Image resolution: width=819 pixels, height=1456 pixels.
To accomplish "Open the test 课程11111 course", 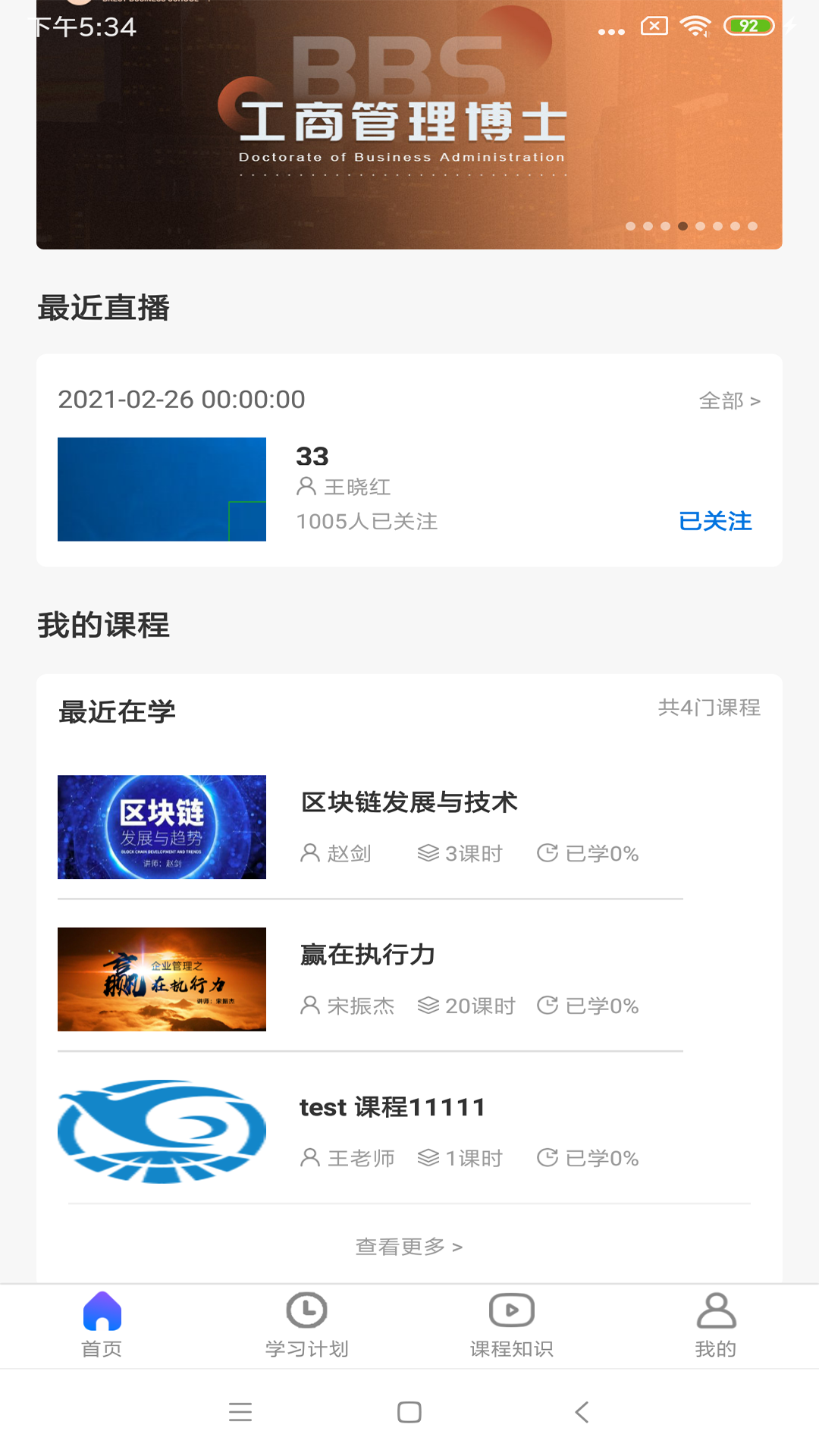I will 392,1107.
